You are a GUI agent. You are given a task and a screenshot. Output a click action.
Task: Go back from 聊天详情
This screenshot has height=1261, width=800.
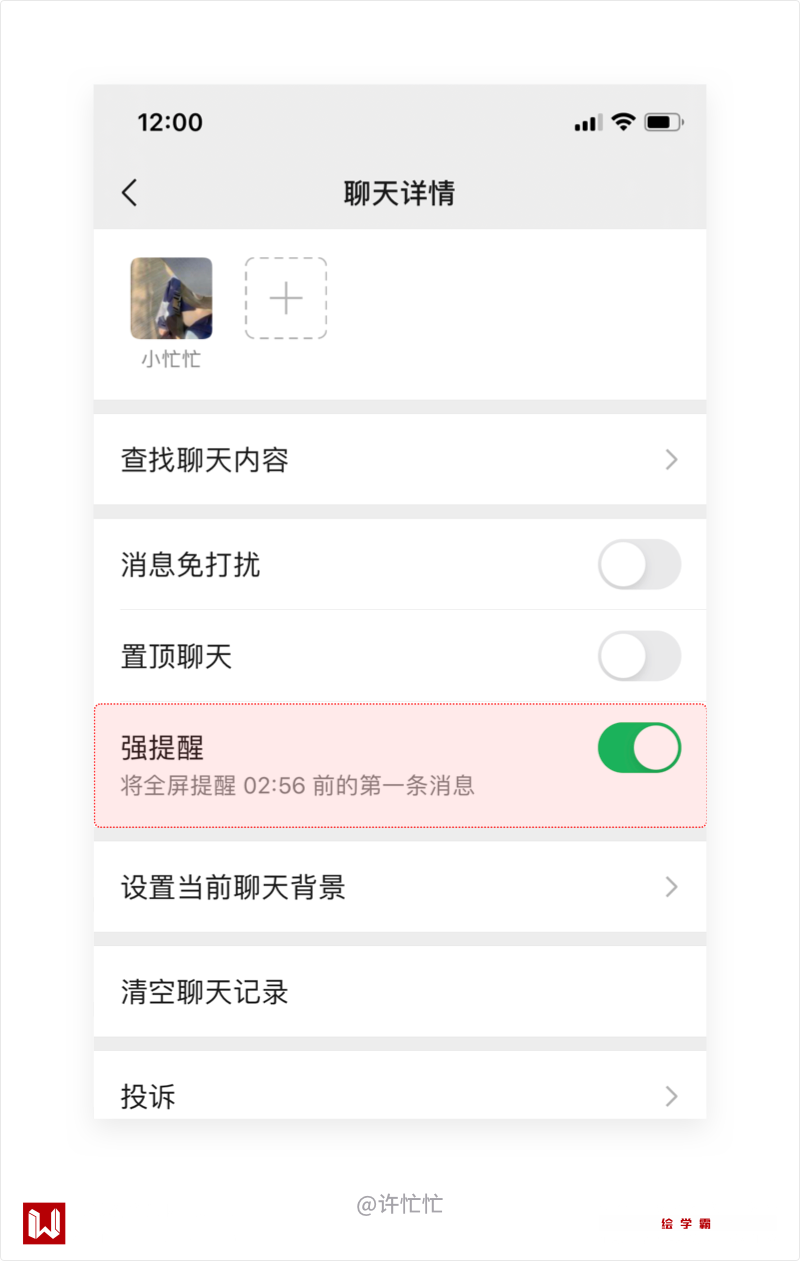click(129, 193)
